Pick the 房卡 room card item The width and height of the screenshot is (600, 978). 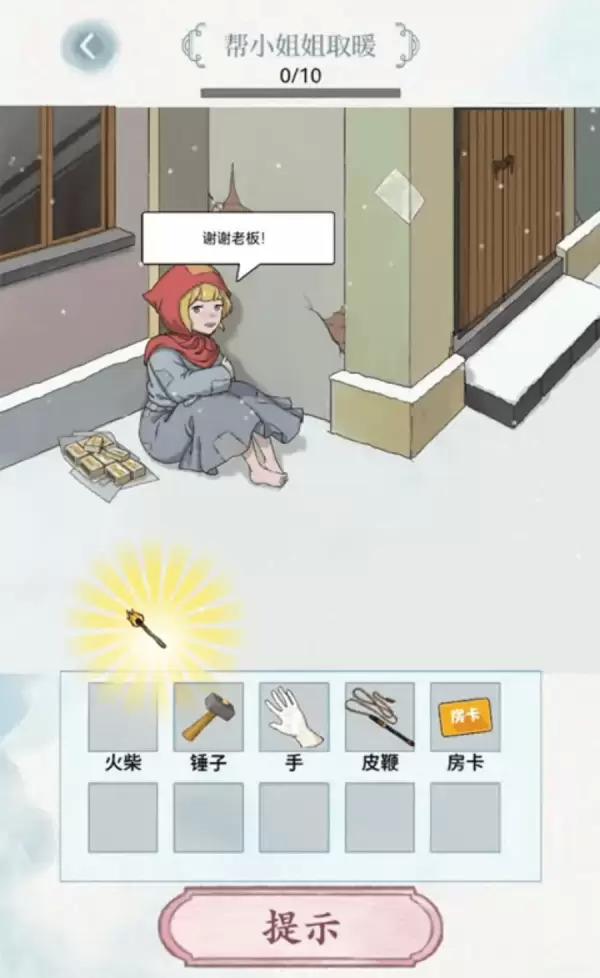465,717
